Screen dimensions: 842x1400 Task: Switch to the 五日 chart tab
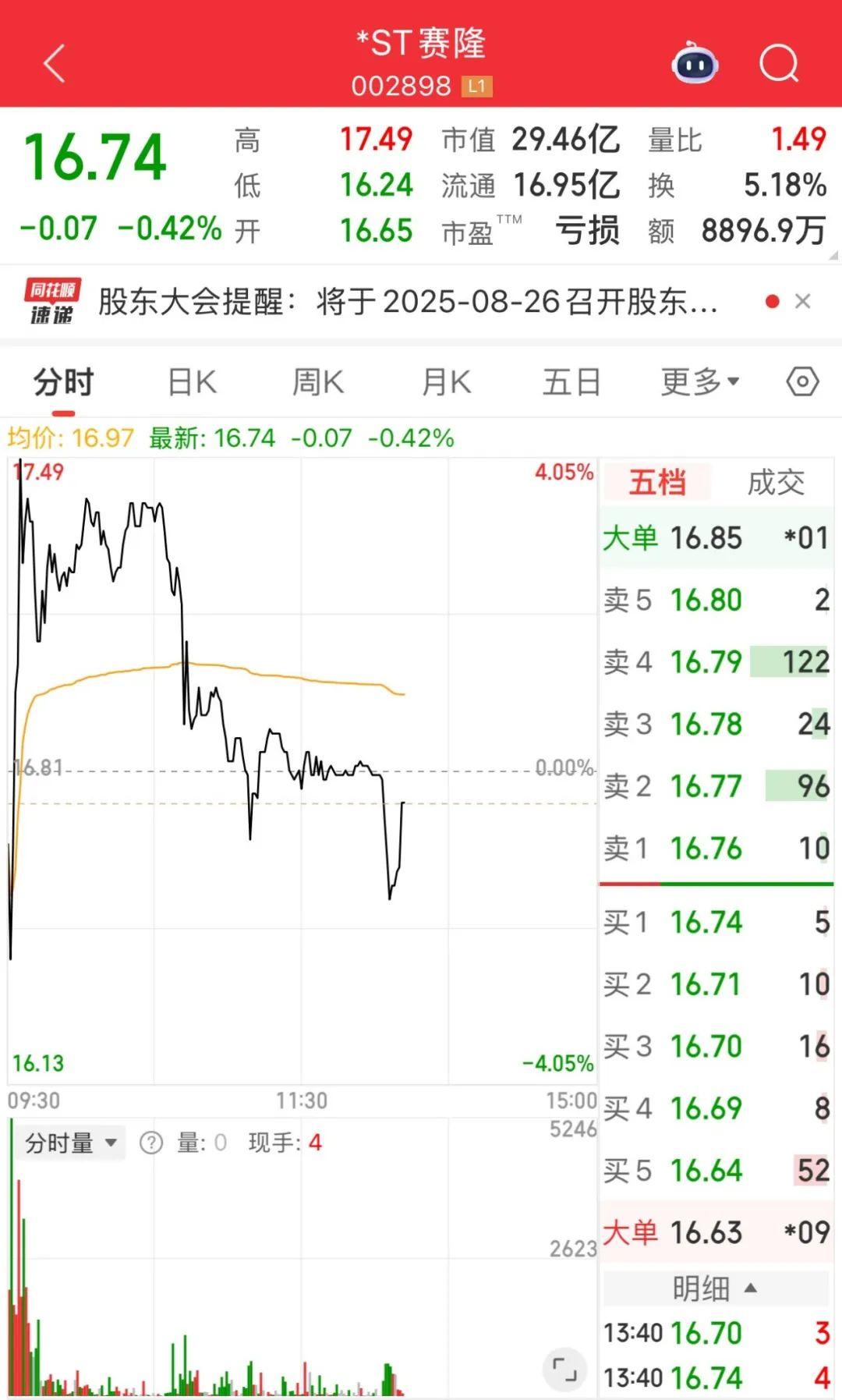point(571,383)
